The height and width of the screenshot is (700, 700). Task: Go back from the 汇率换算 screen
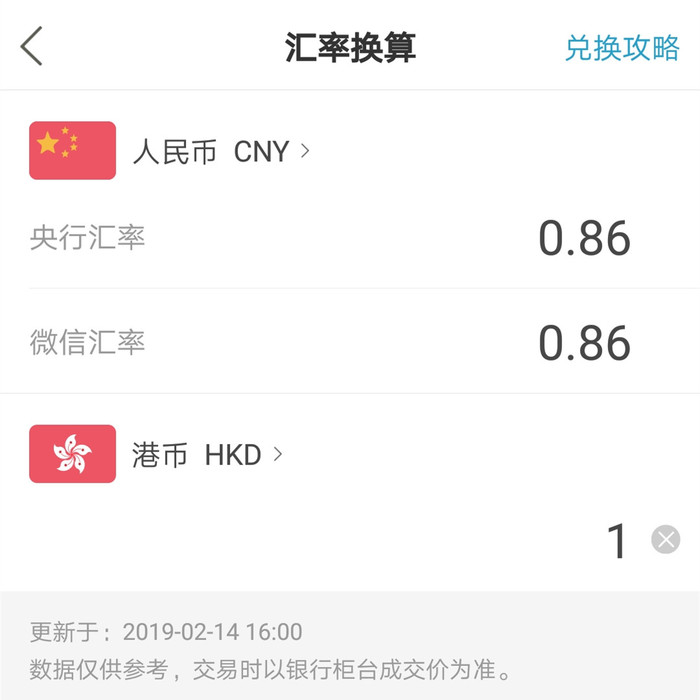pyautogui.click(x=32, y=47)
